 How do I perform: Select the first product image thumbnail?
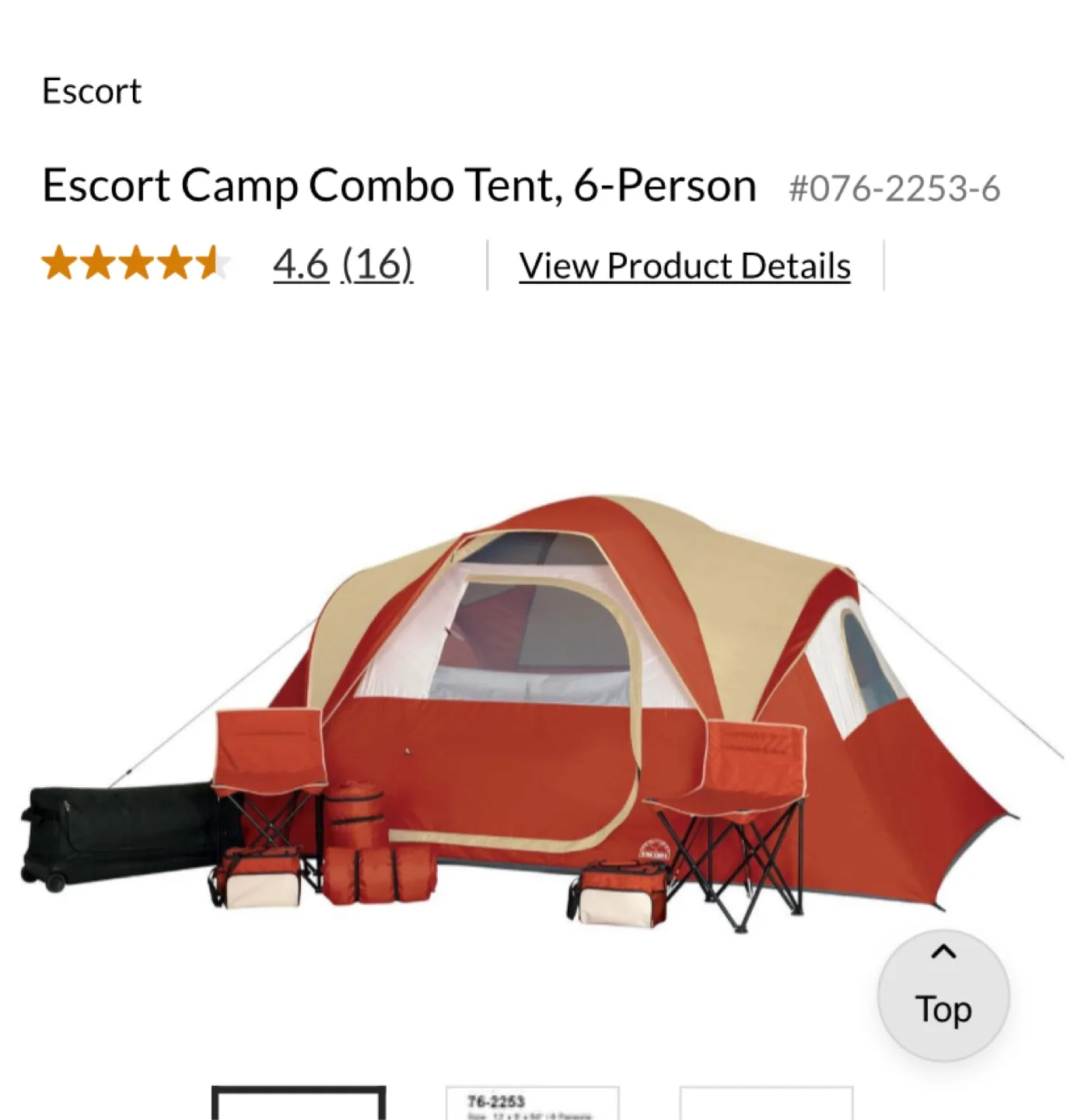coord(299,1104)
